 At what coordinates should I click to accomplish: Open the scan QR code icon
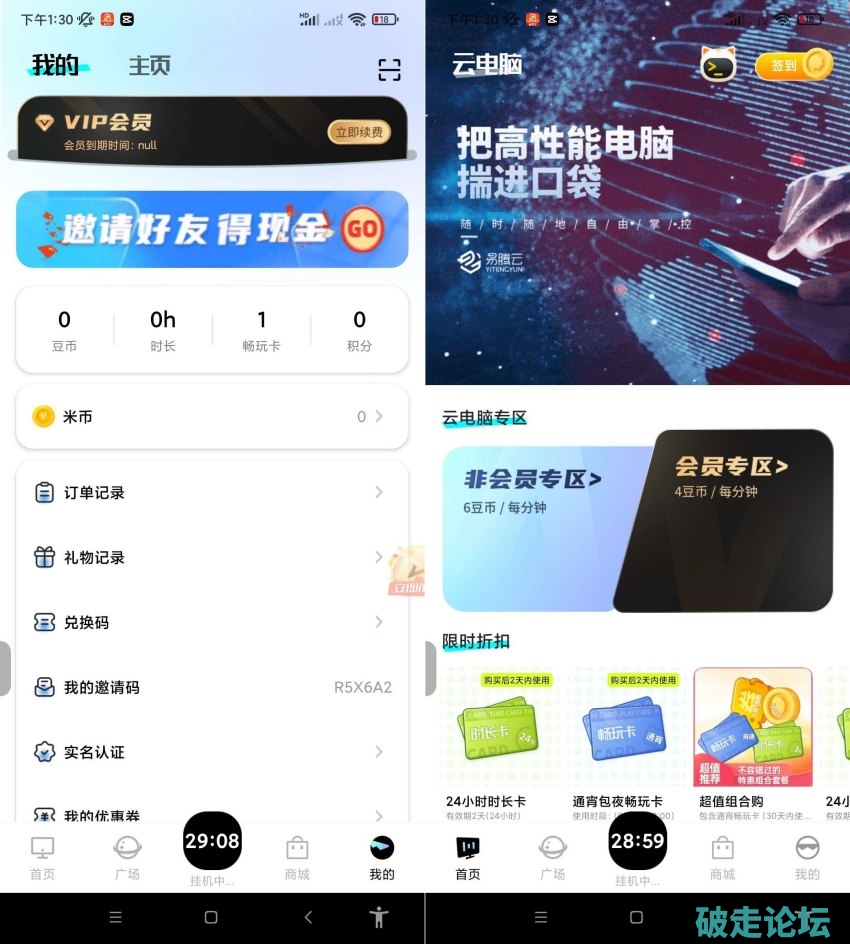(389, 69)
